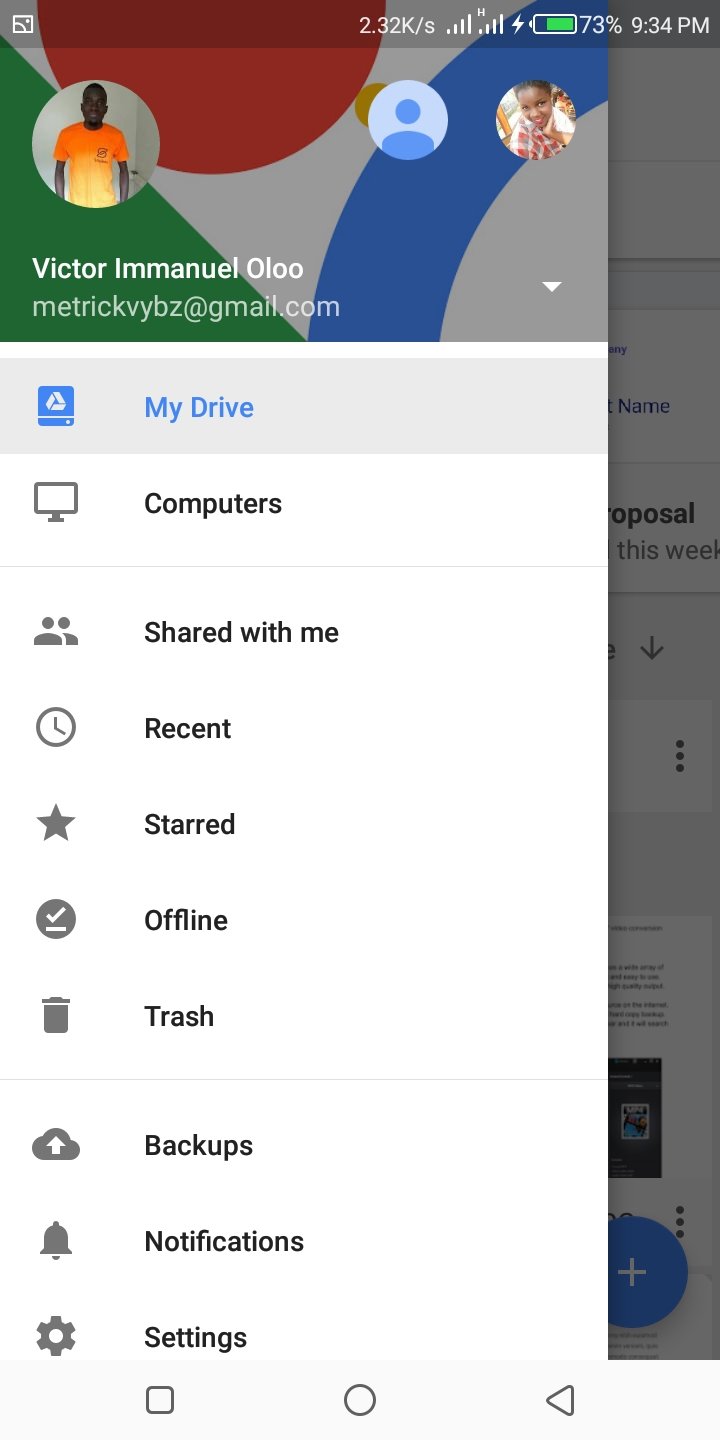Viewport: 720px width, 1440px height.
Task: Open Computers section
Action: point(213,503)
